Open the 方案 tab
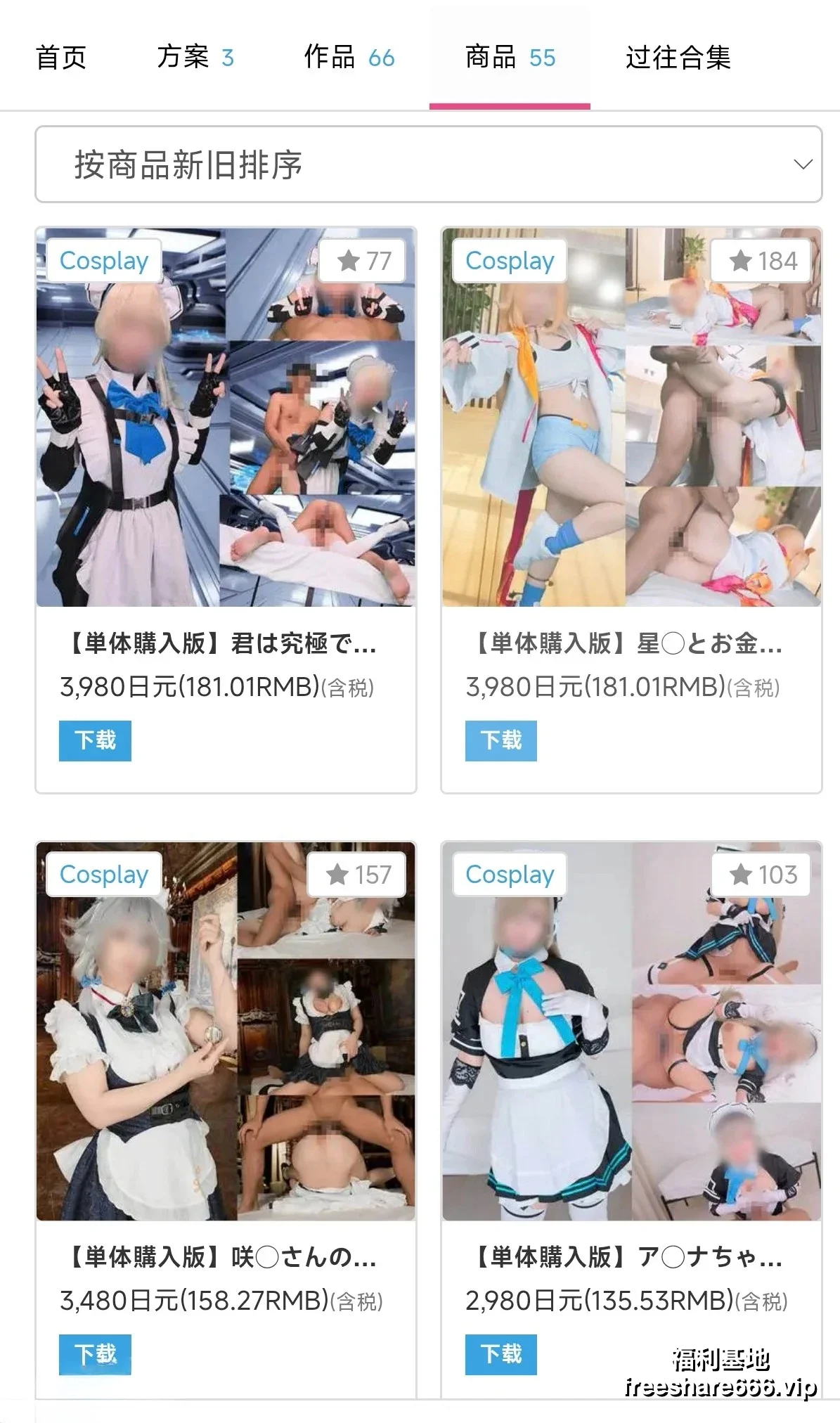 coord(195,58)
